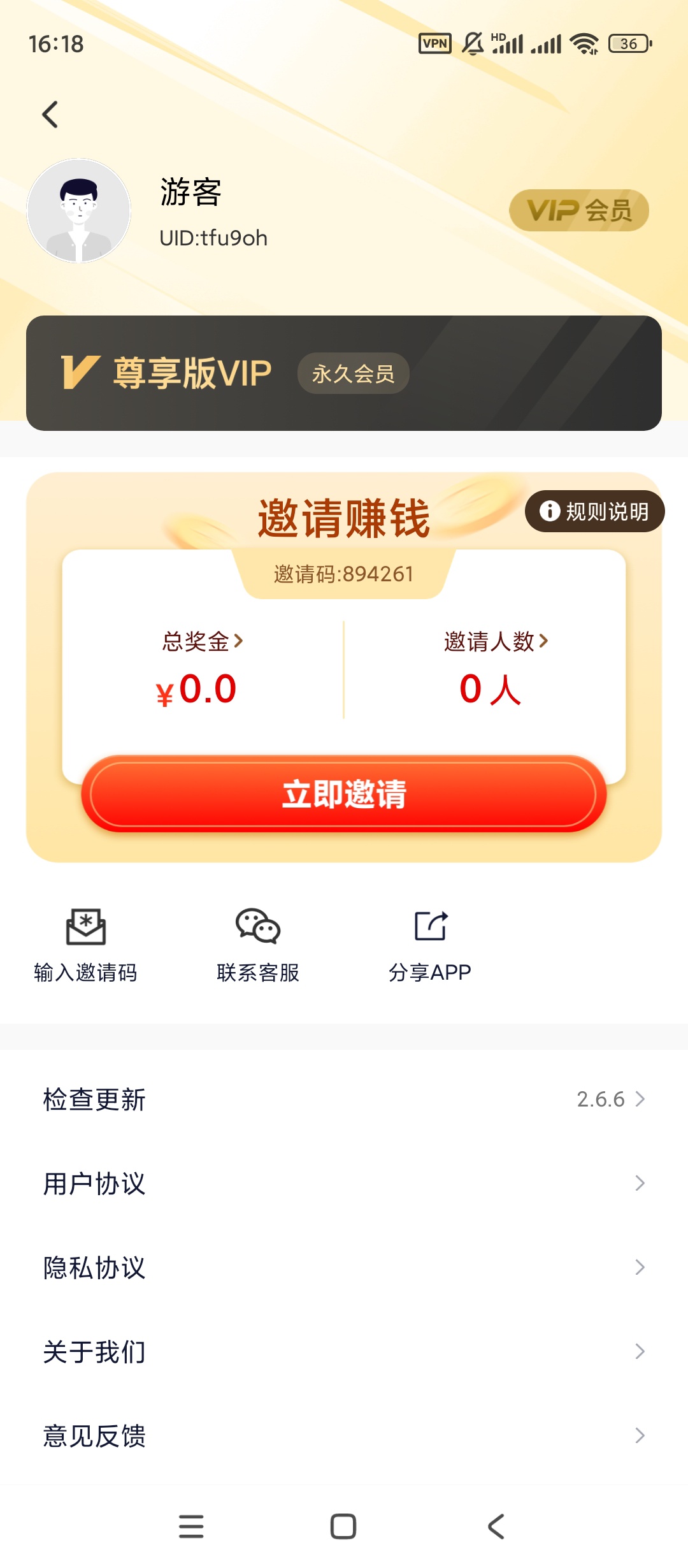Open 关于我们 about page
Viewport: 688px width, 1568px height.
pos(343,1352)
